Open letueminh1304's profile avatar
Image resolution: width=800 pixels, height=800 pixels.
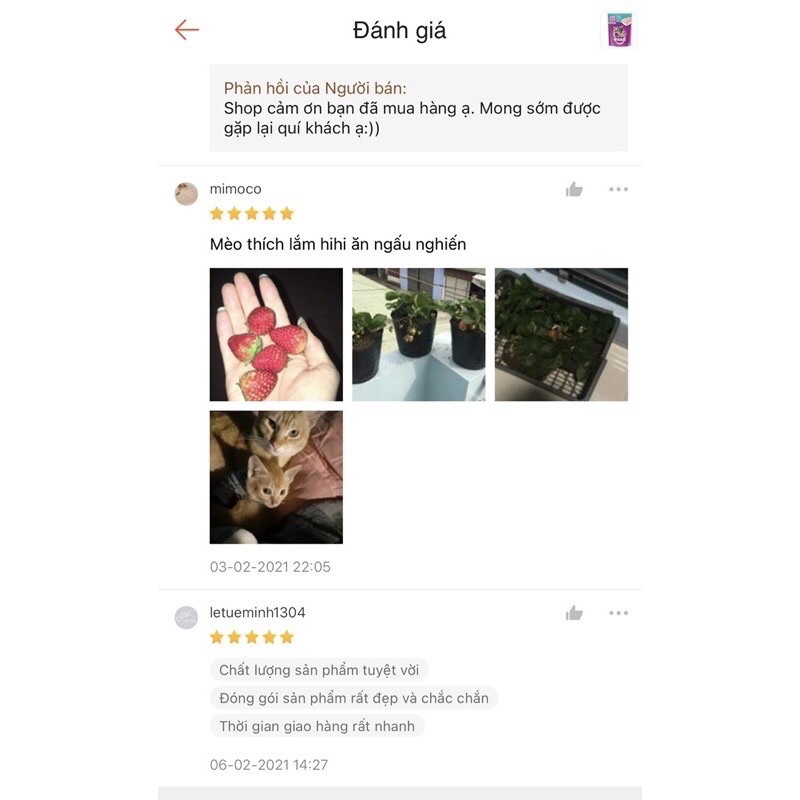[186, 618]
